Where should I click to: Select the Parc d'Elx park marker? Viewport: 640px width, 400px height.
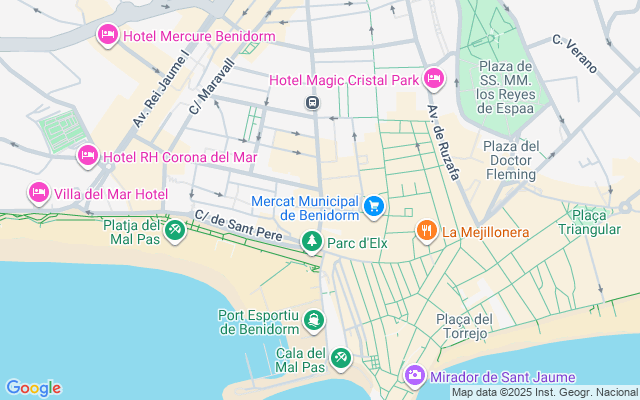coord(312,242)
